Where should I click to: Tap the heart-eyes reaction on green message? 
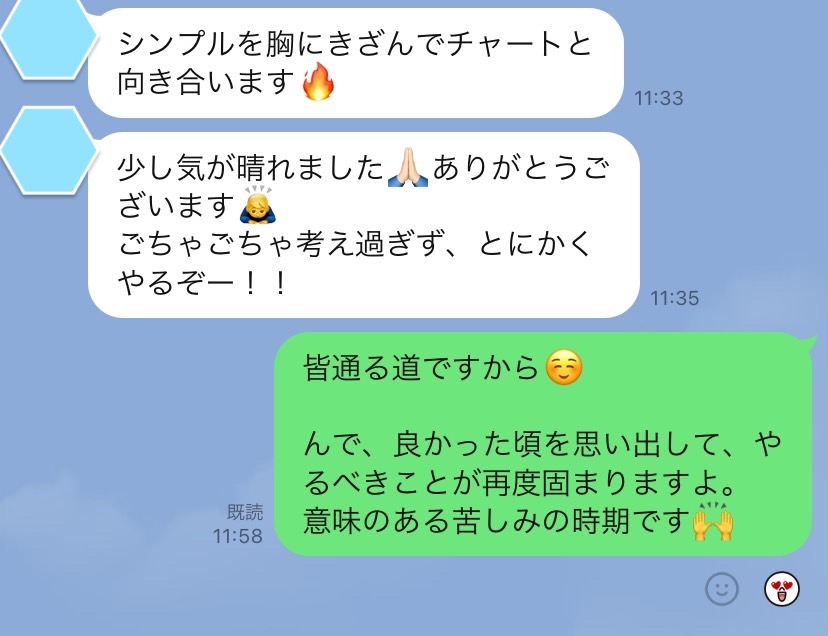pyautogui.click(x=781, y=588)
